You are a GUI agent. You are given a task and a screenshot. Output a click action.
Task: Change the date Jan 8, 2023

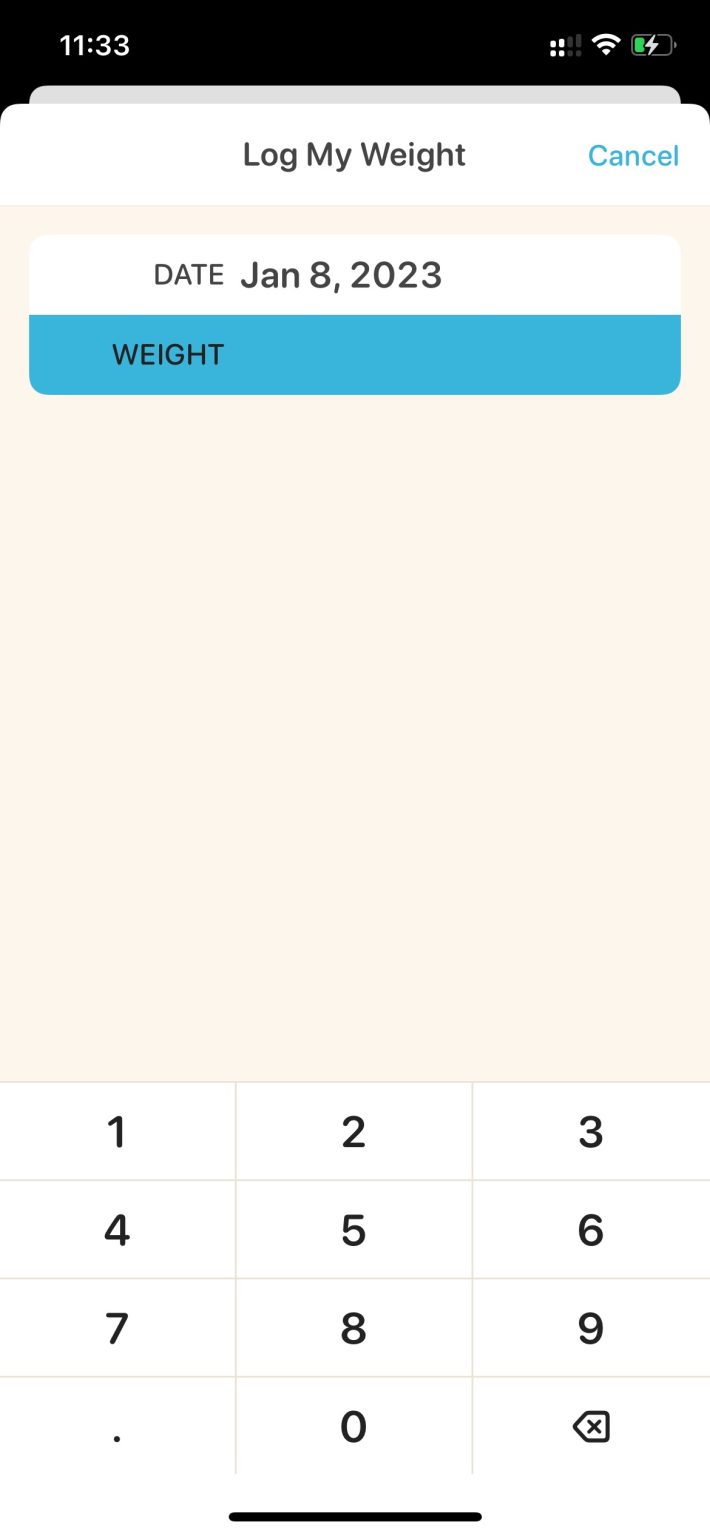coord(341,275)
